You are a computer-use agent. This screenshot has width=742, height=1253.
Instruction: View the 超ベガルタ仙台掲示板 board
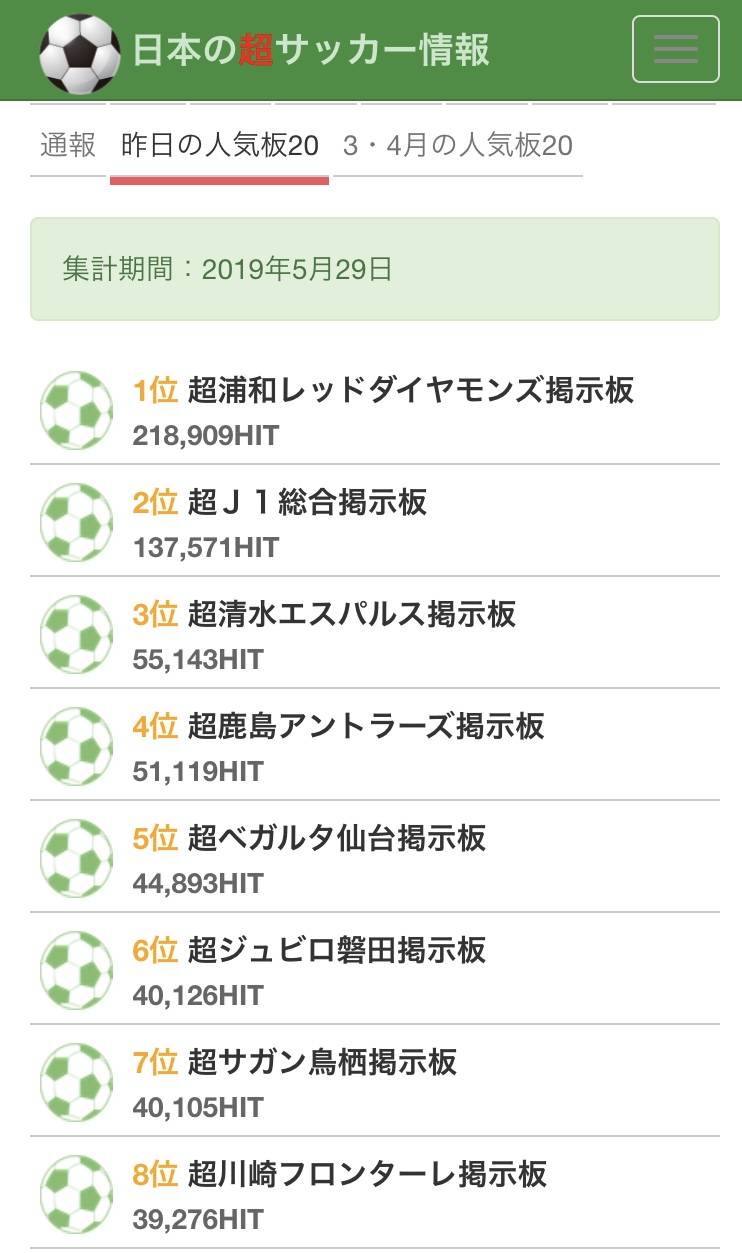(375, 857)
